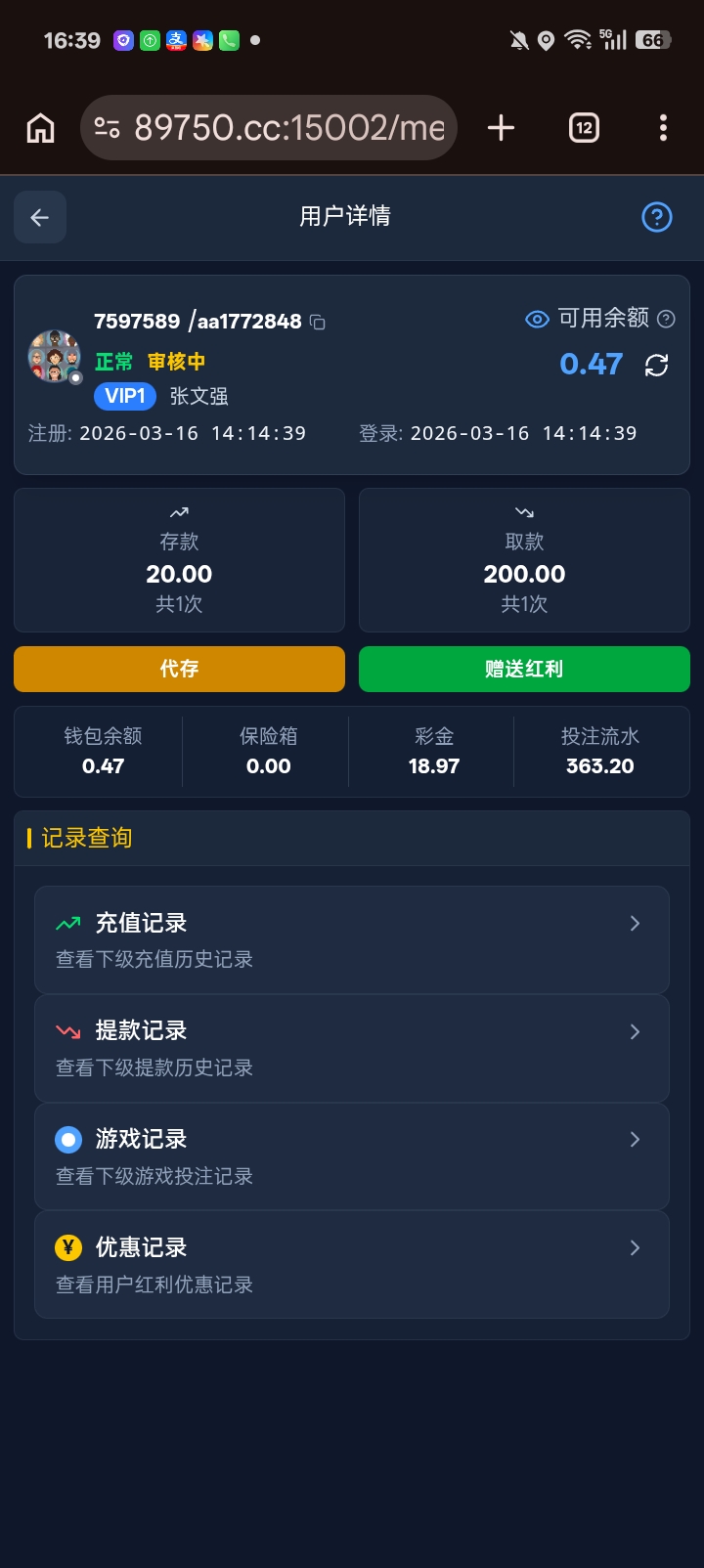This screenshot has width=704, height=1568.
Task: Copy the account ID aa1772848
Action: pos(318,322)
